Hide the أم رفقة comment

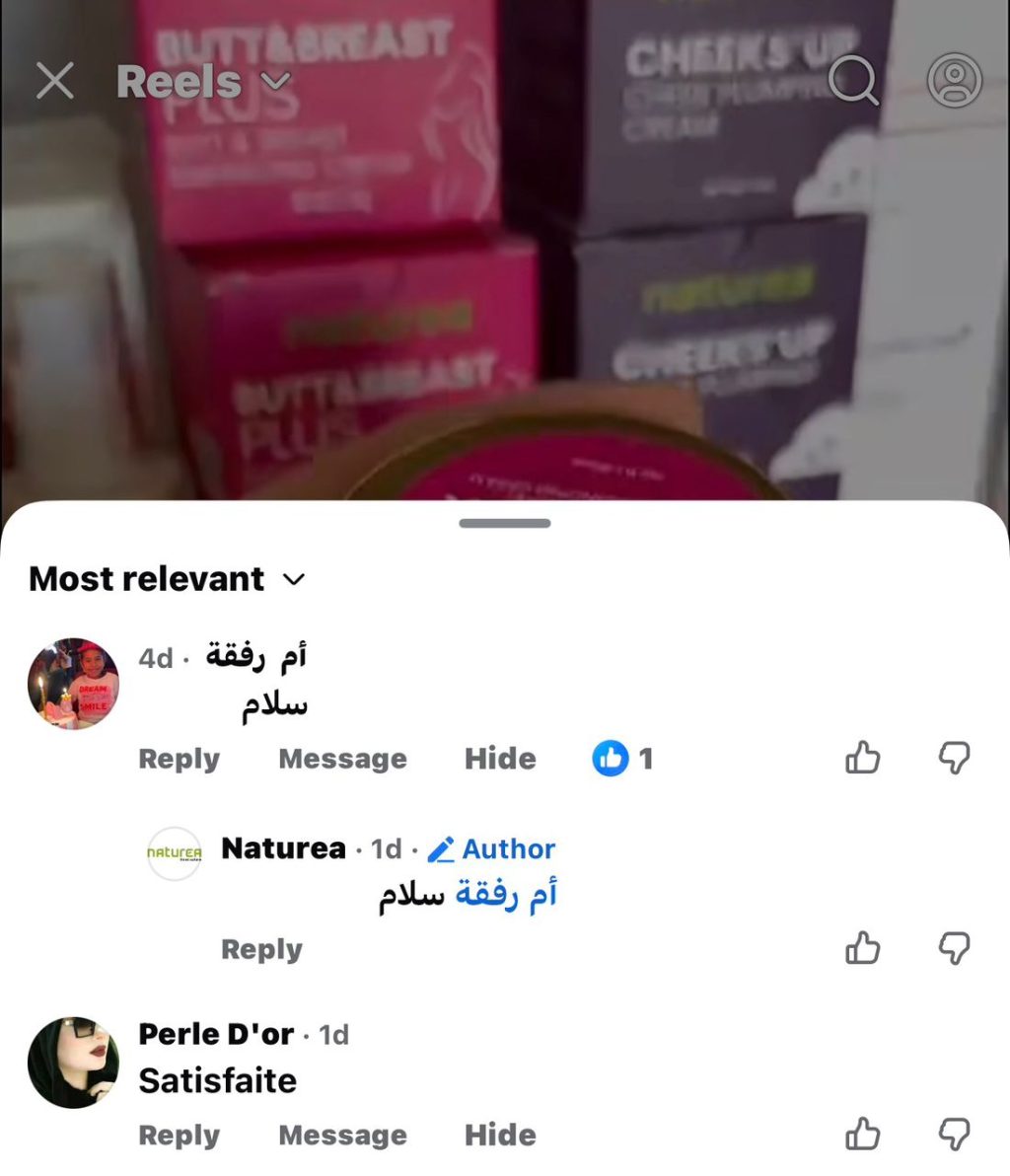pyautogui.click(x=500, y=759)
